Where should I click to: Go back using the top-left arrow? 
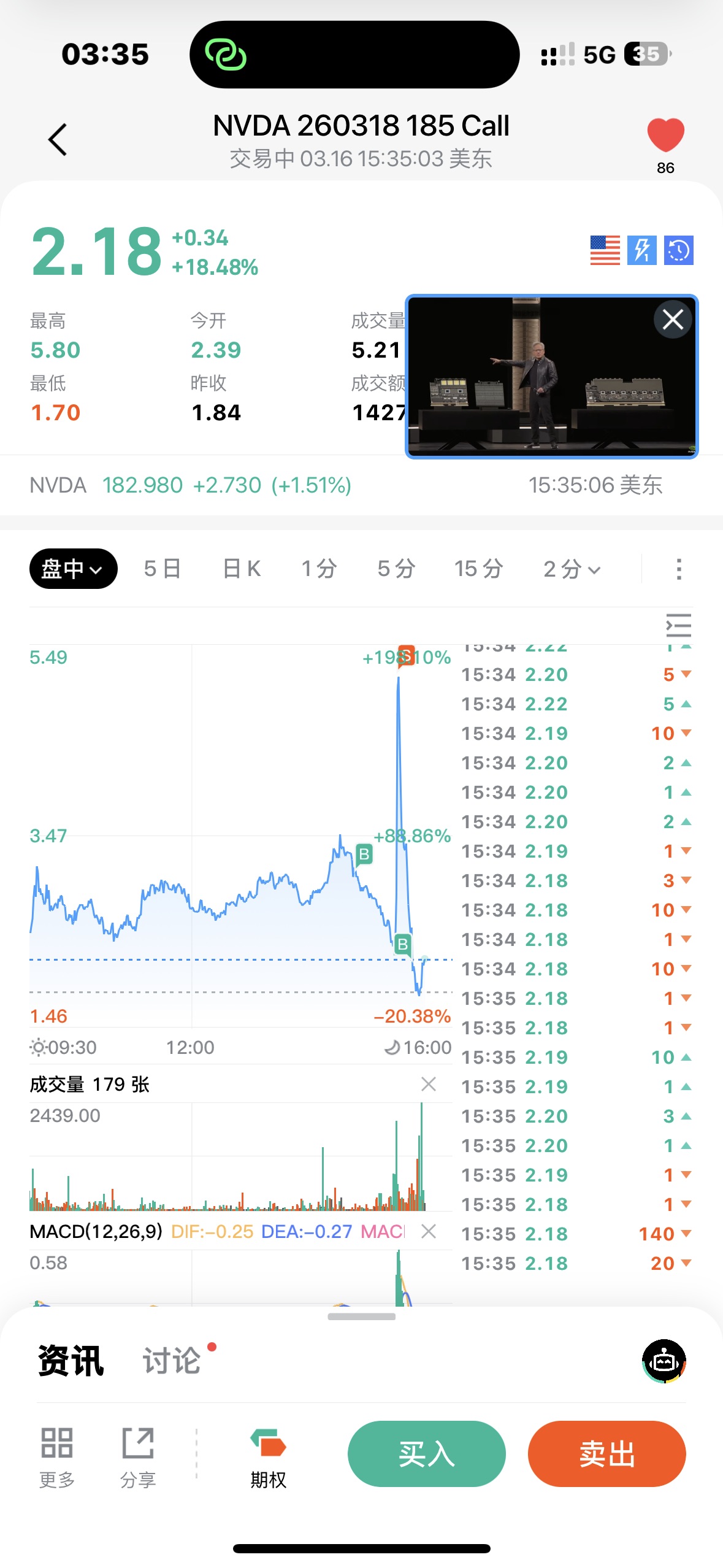58,140
